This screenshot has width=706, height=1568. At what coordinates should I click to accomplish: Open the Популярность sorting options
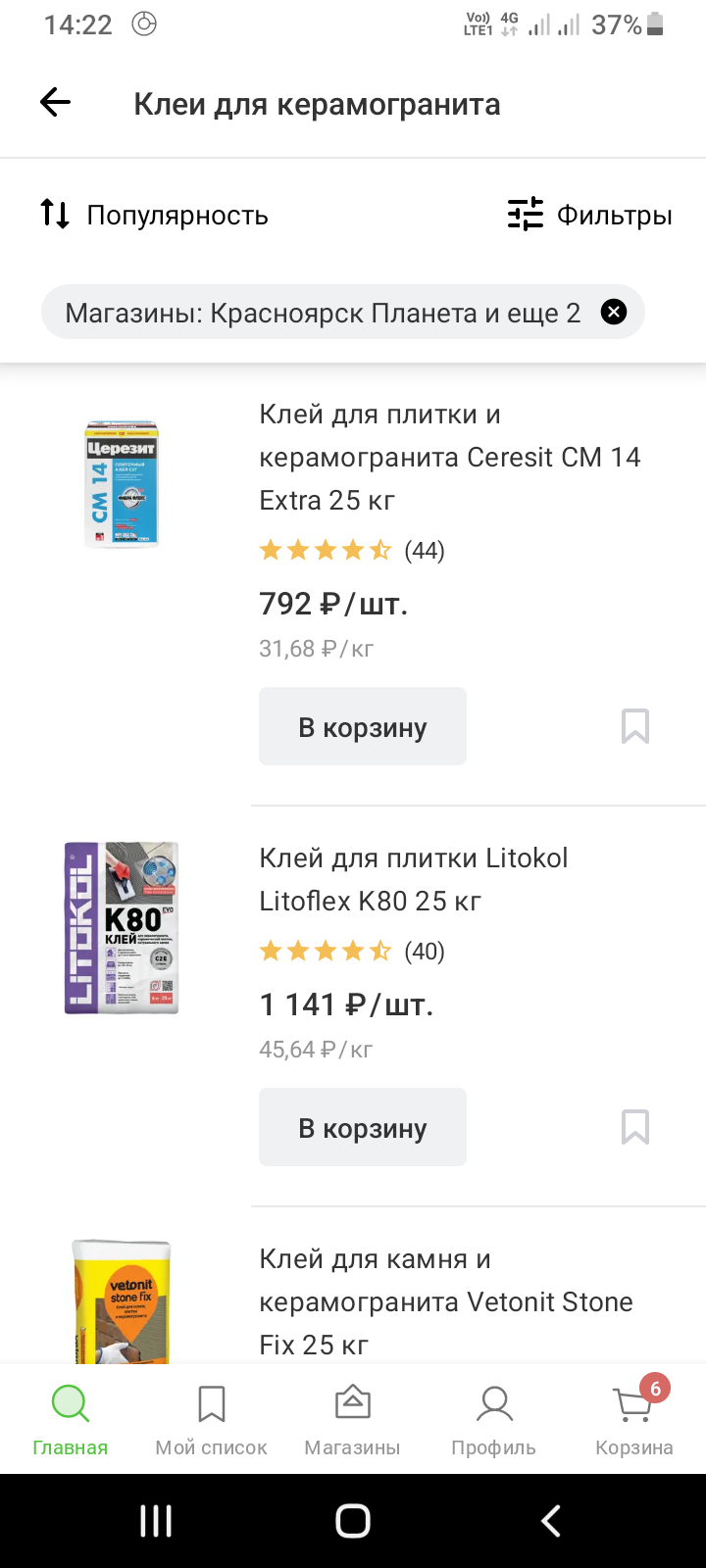click(x=154, y=215)
